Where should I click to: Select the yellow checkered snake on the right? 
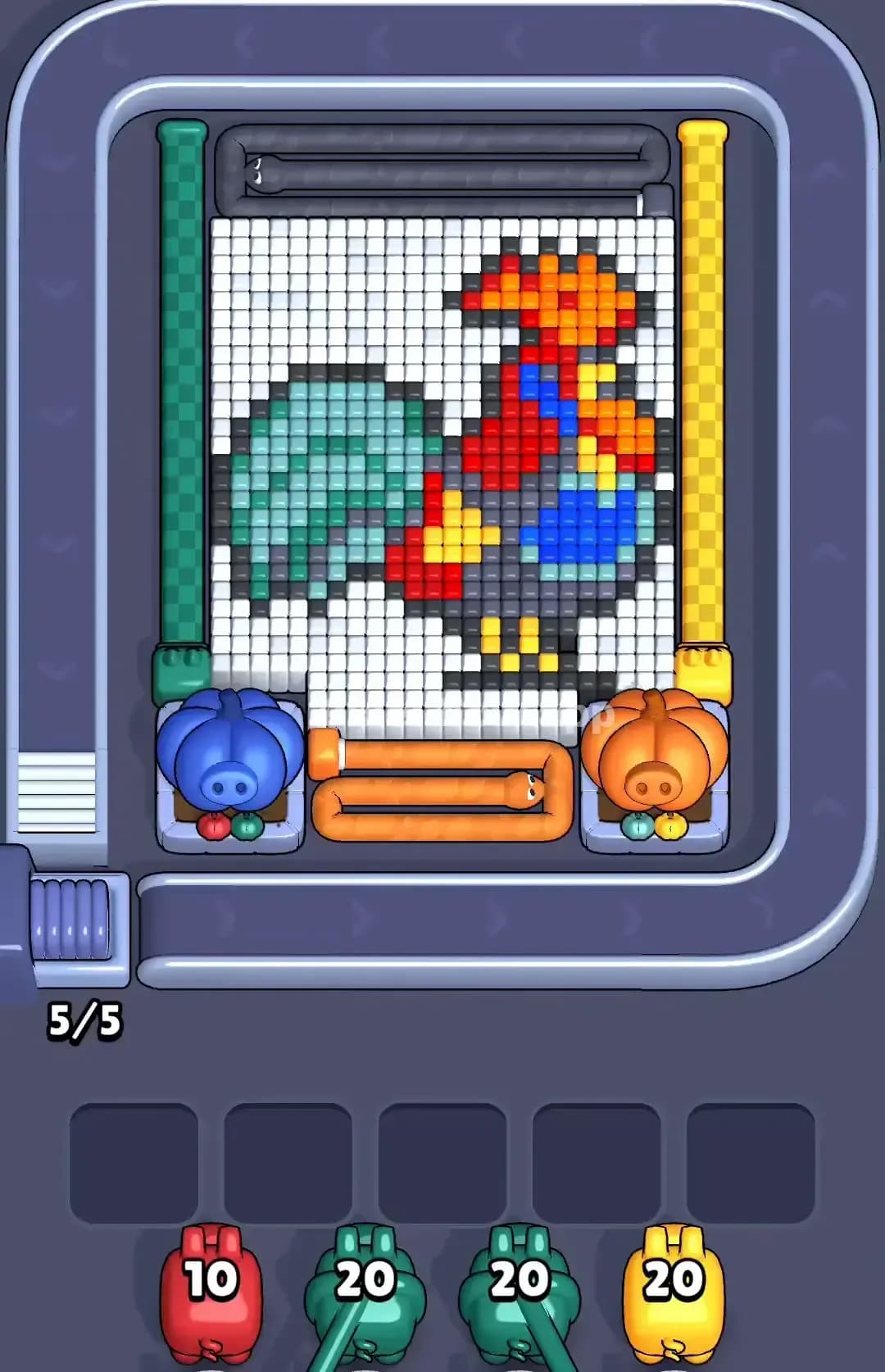point(701,369)
